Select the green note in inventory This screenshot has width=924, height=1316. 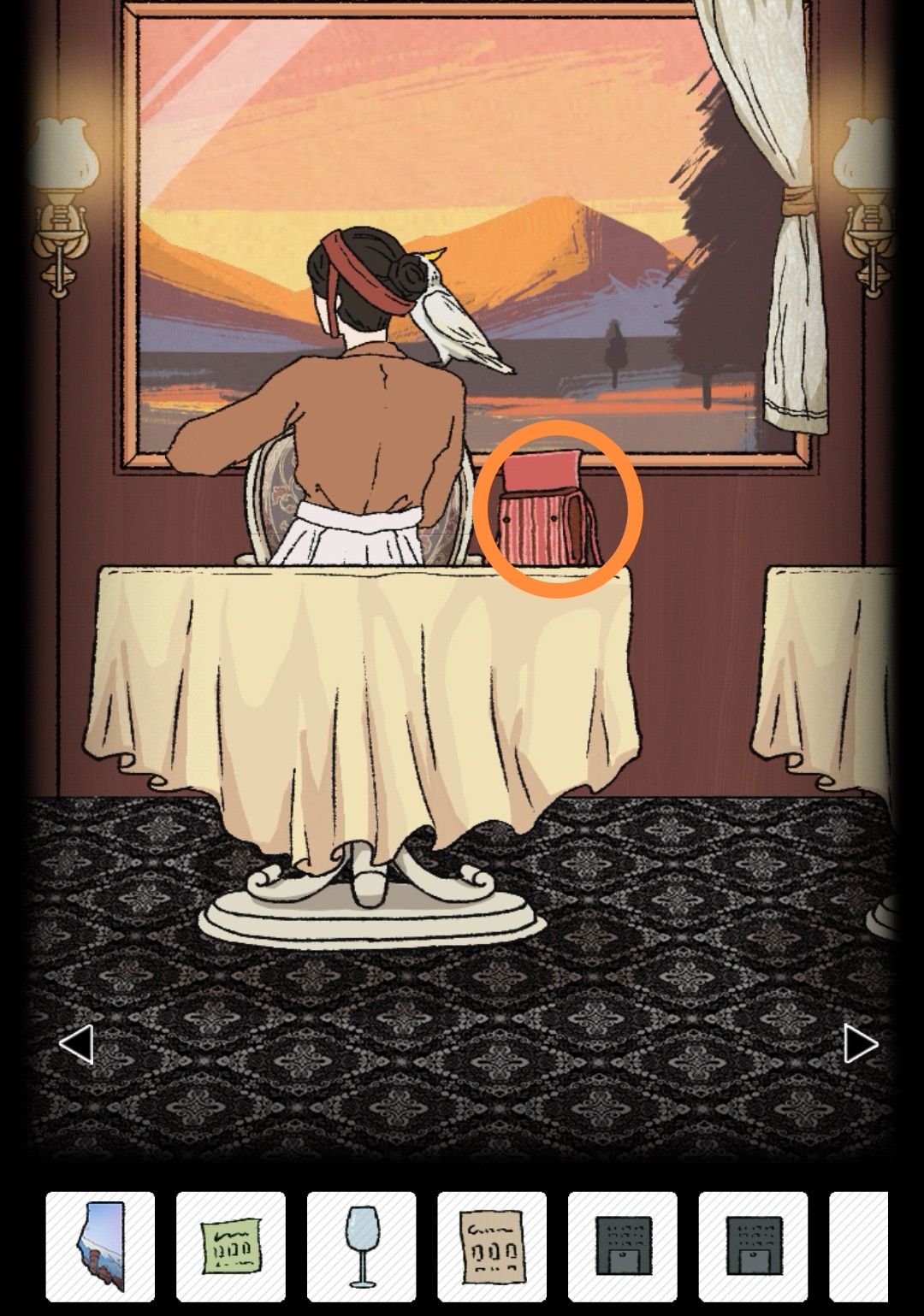pyautogui.click(x=231, y=1246)
